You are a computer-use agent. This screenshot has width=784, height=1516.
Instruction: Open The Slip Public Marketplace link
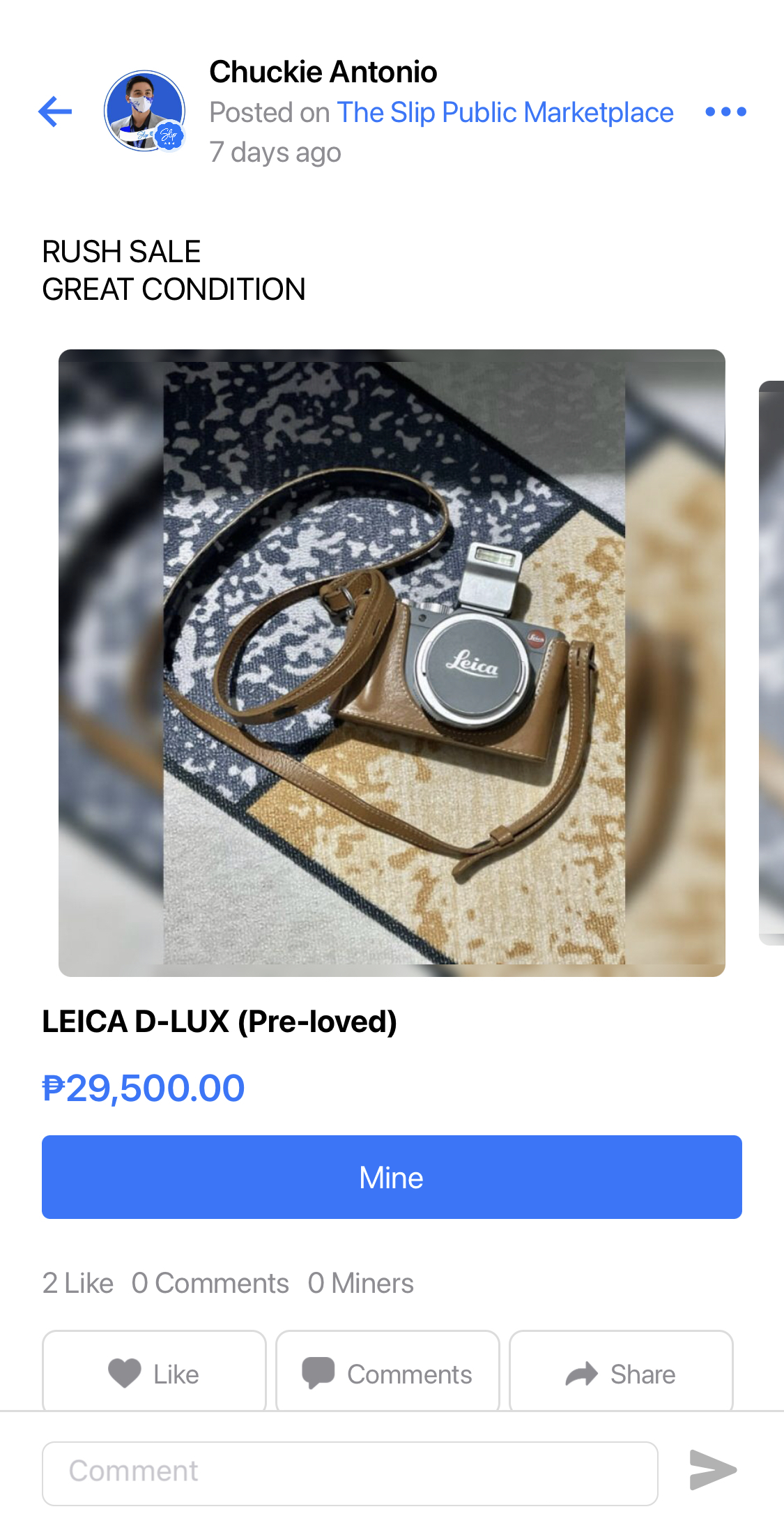(505, 112)
